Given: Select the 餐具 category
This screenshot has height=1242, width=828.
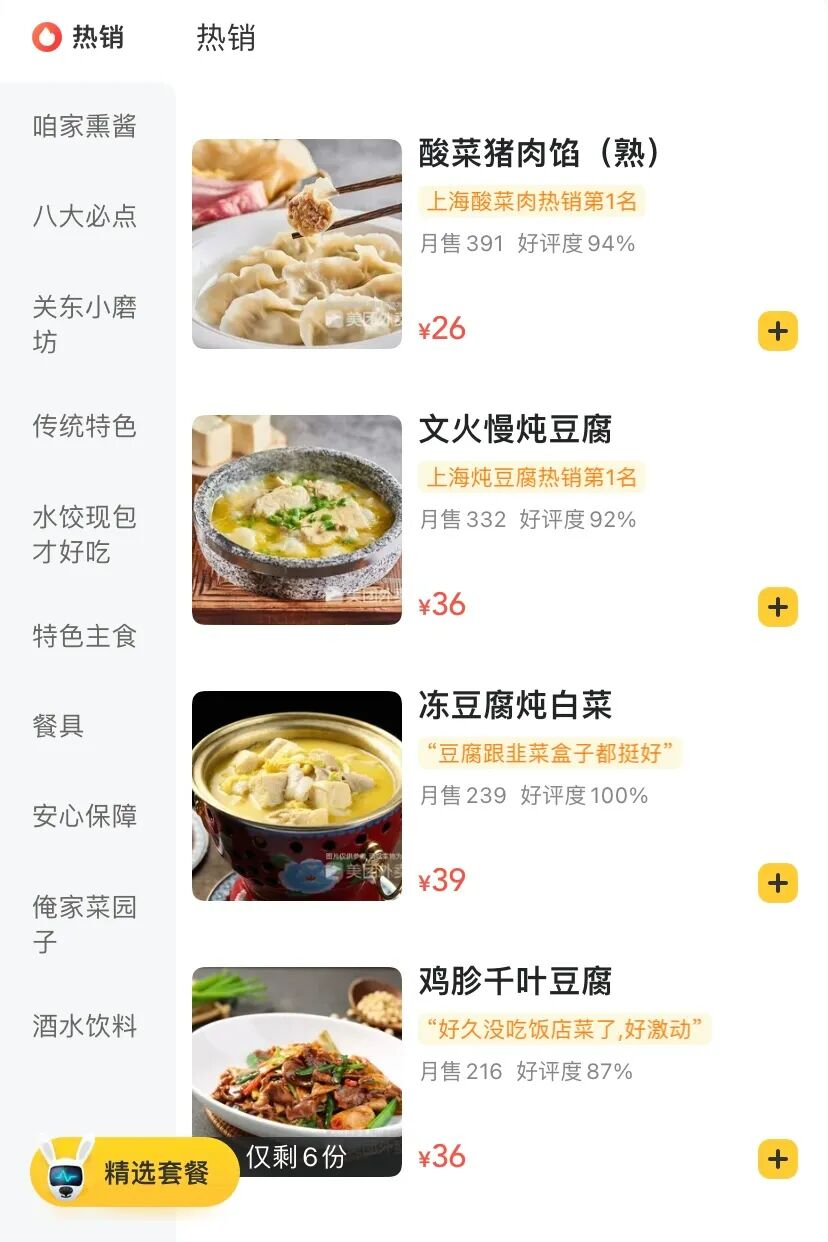Looking at the screenshot, I should [x=58, y=726].
